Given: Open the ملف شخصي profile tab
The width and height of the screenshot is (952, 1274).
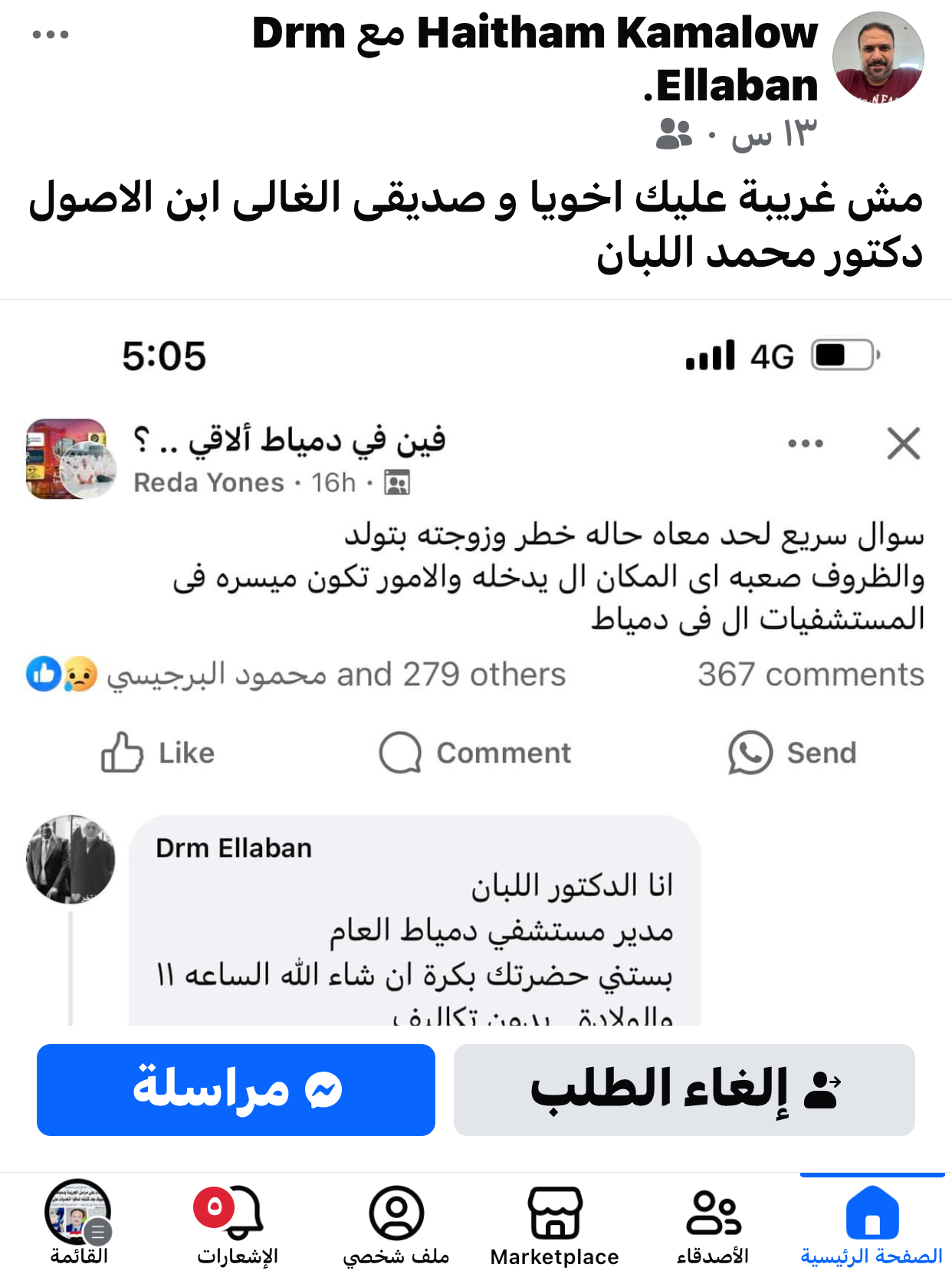Looking at the screenshot, I should point(396,1223).
